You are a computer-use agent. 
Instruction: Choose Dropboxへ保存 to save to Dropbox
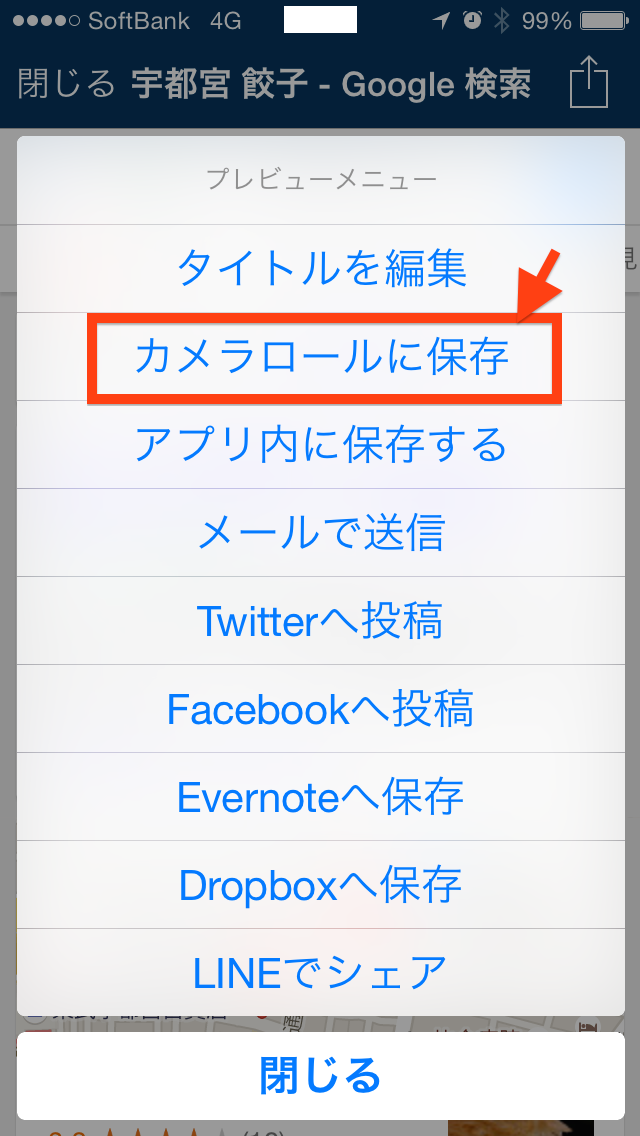pyautogui.click(x=320, y=885)
